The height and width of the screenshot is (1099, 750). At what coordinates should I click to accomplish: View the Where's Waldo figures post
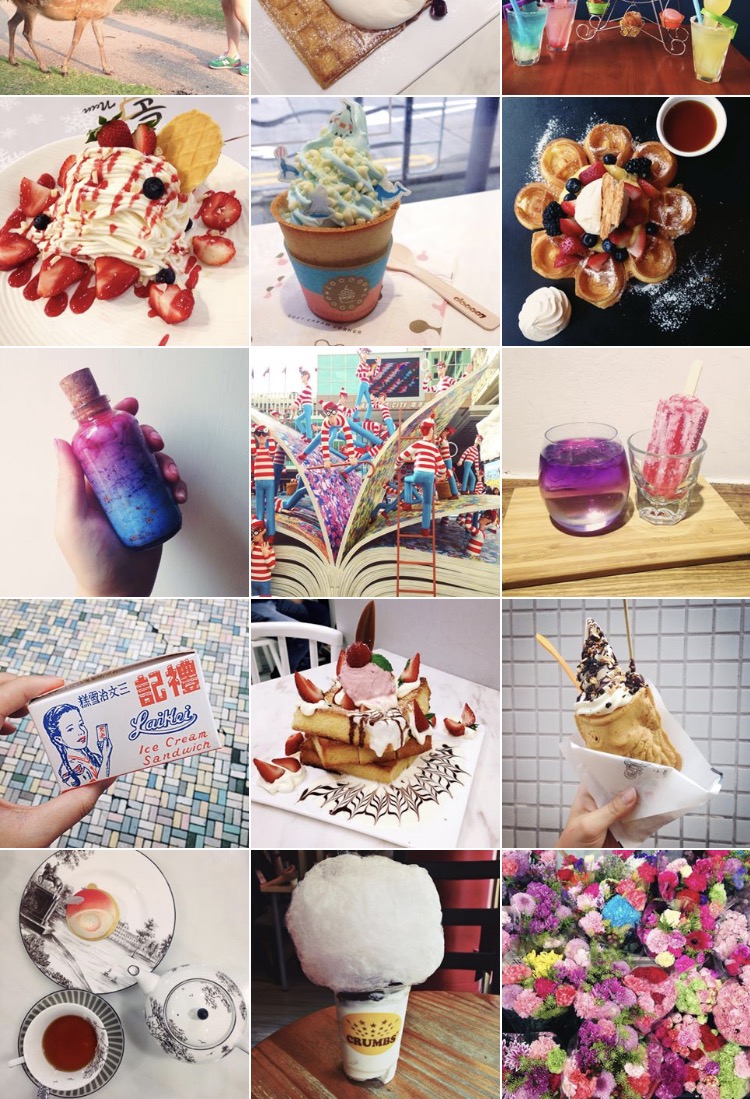375,472
